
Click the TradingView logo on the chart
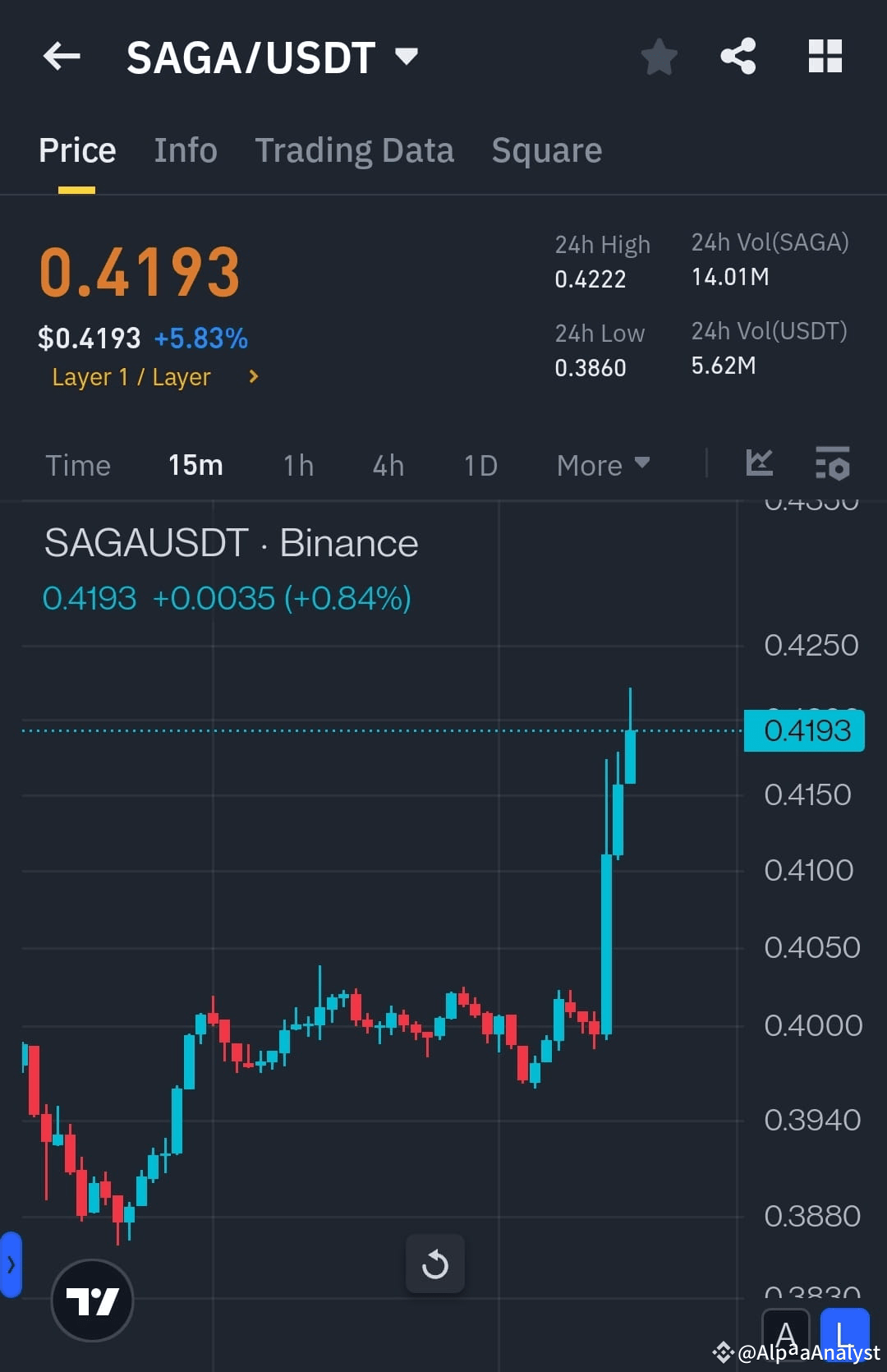click(x=92, y=1301)
